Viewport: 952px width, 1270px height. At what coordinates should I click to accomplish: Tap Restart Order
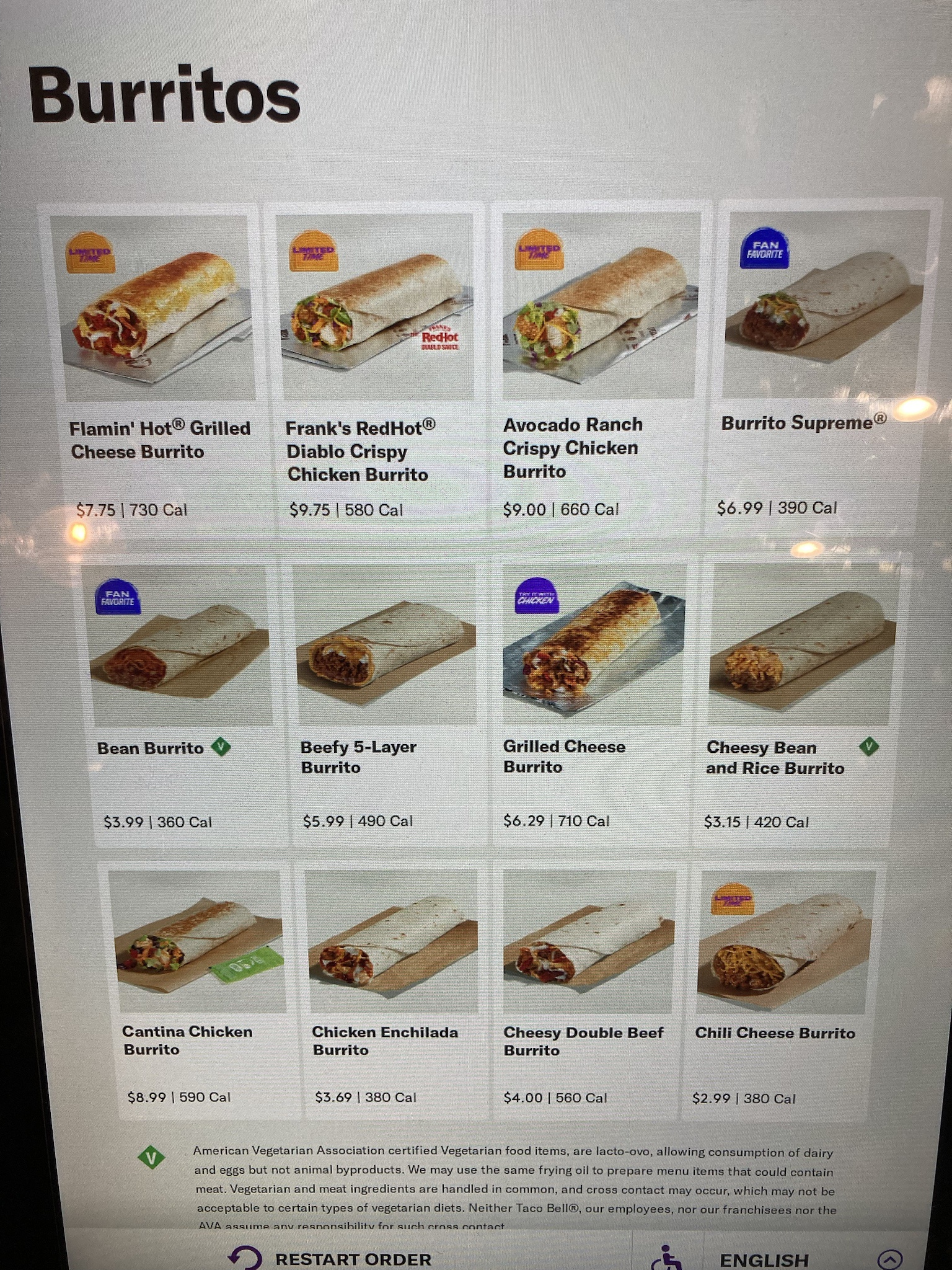pyautogui.click(x=332, y=1258)
